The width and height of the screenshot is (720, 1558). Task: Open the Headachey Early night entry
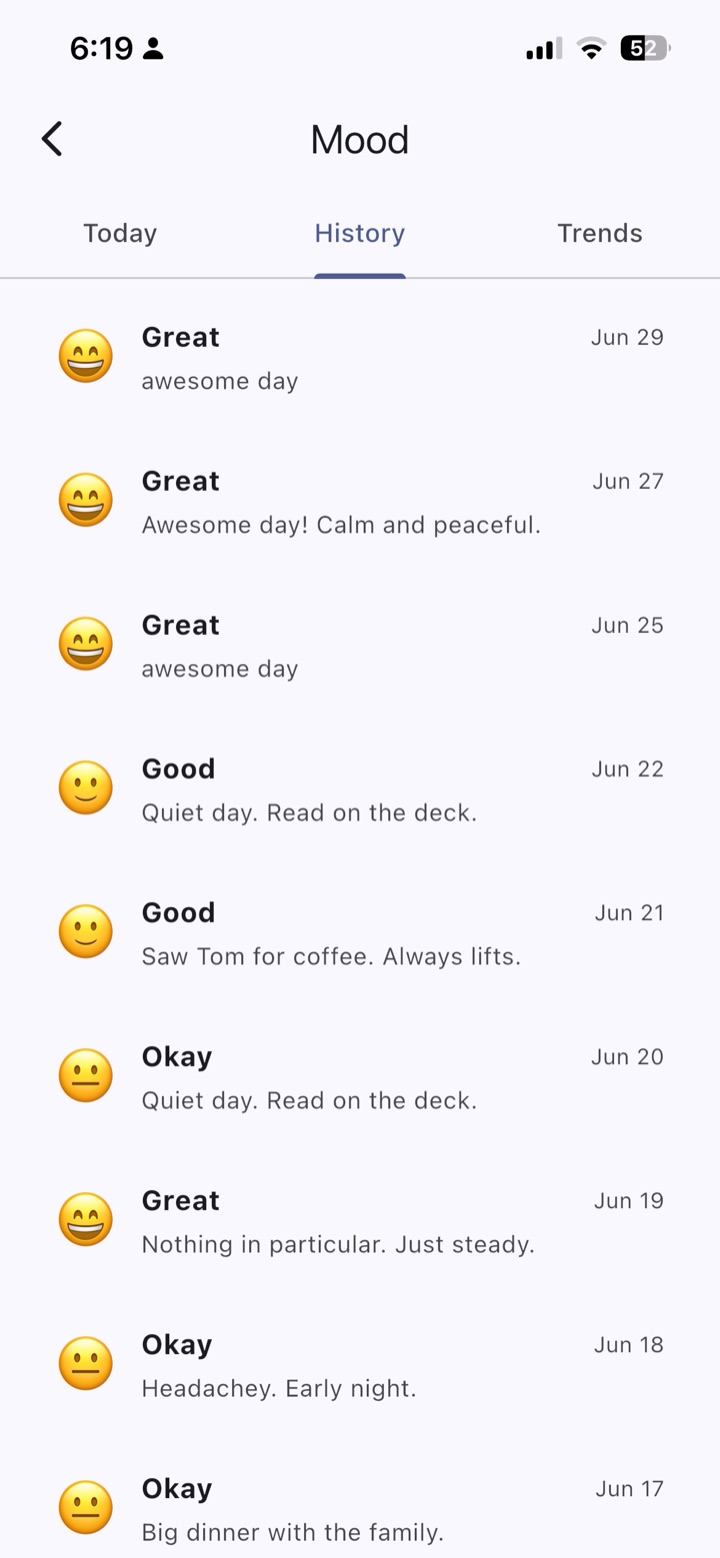[360, 1366]
